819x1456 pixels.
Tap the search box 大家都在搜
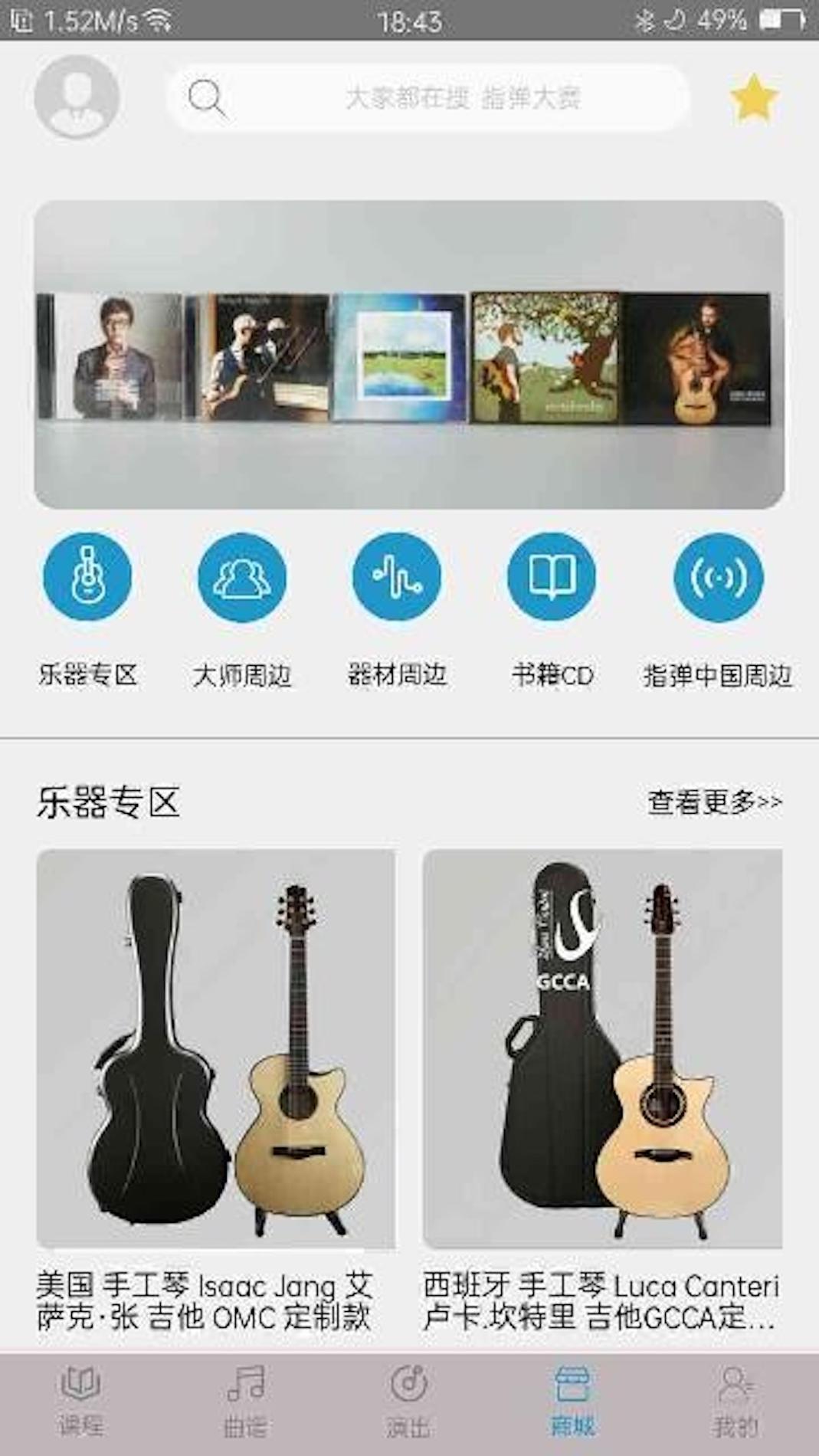click(429, 98)
